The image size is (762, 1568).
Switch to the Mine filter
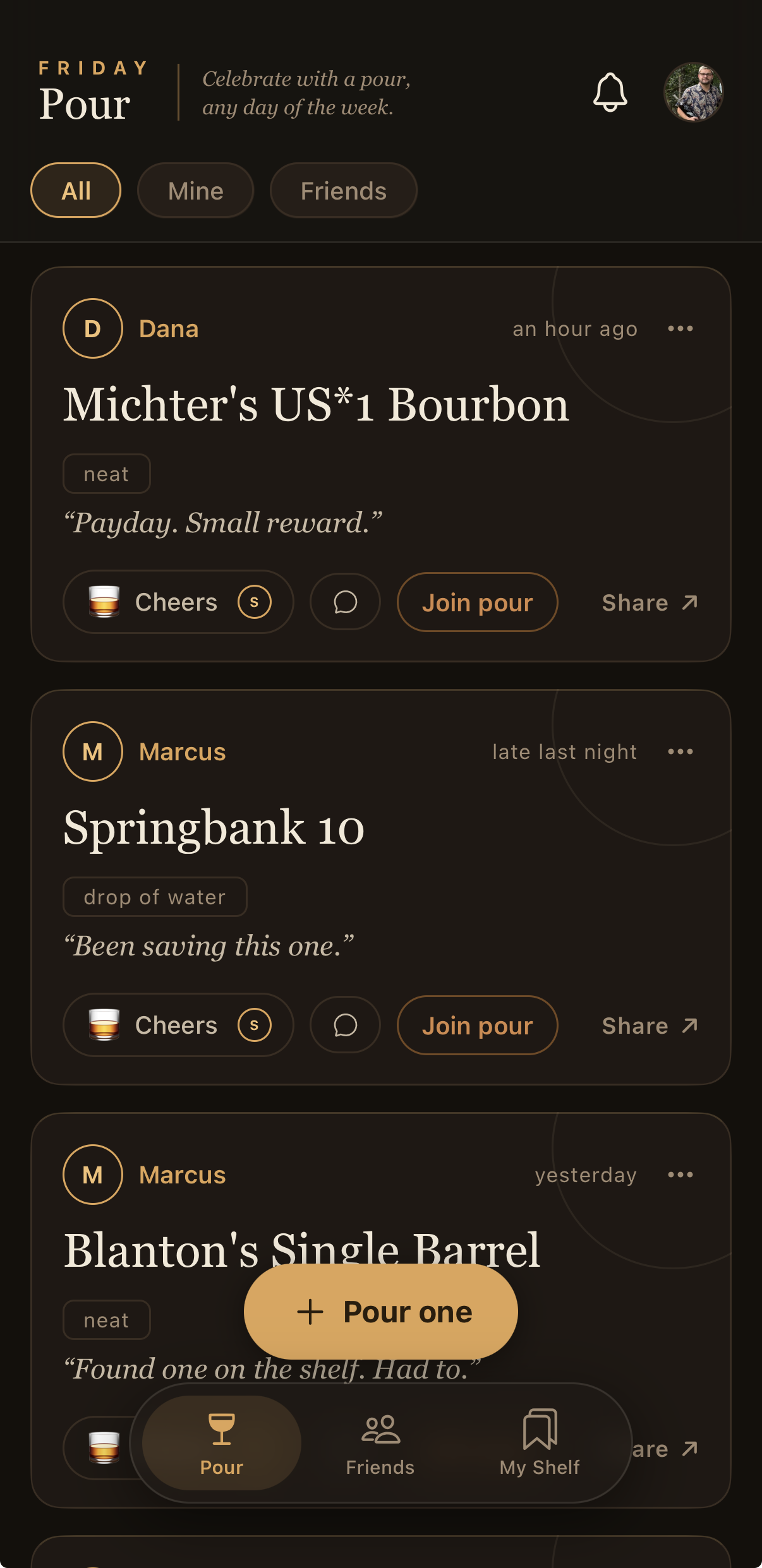click(x=196, y=190)
